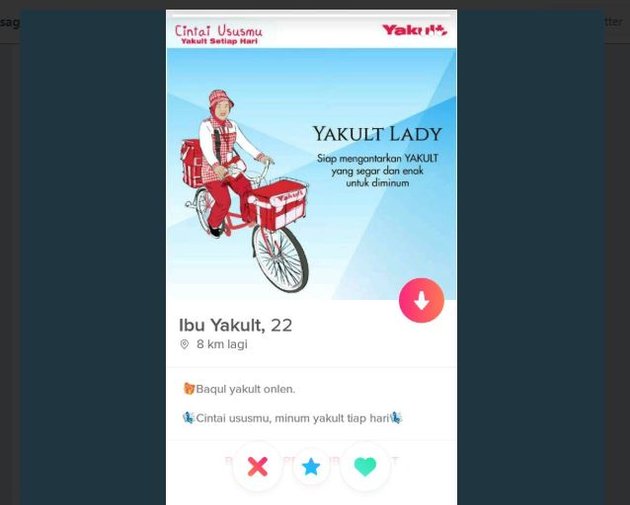This screenshot has width=630, height=505.
Task: Open the Yakult Lady profile photo
Action: (311, 170)
